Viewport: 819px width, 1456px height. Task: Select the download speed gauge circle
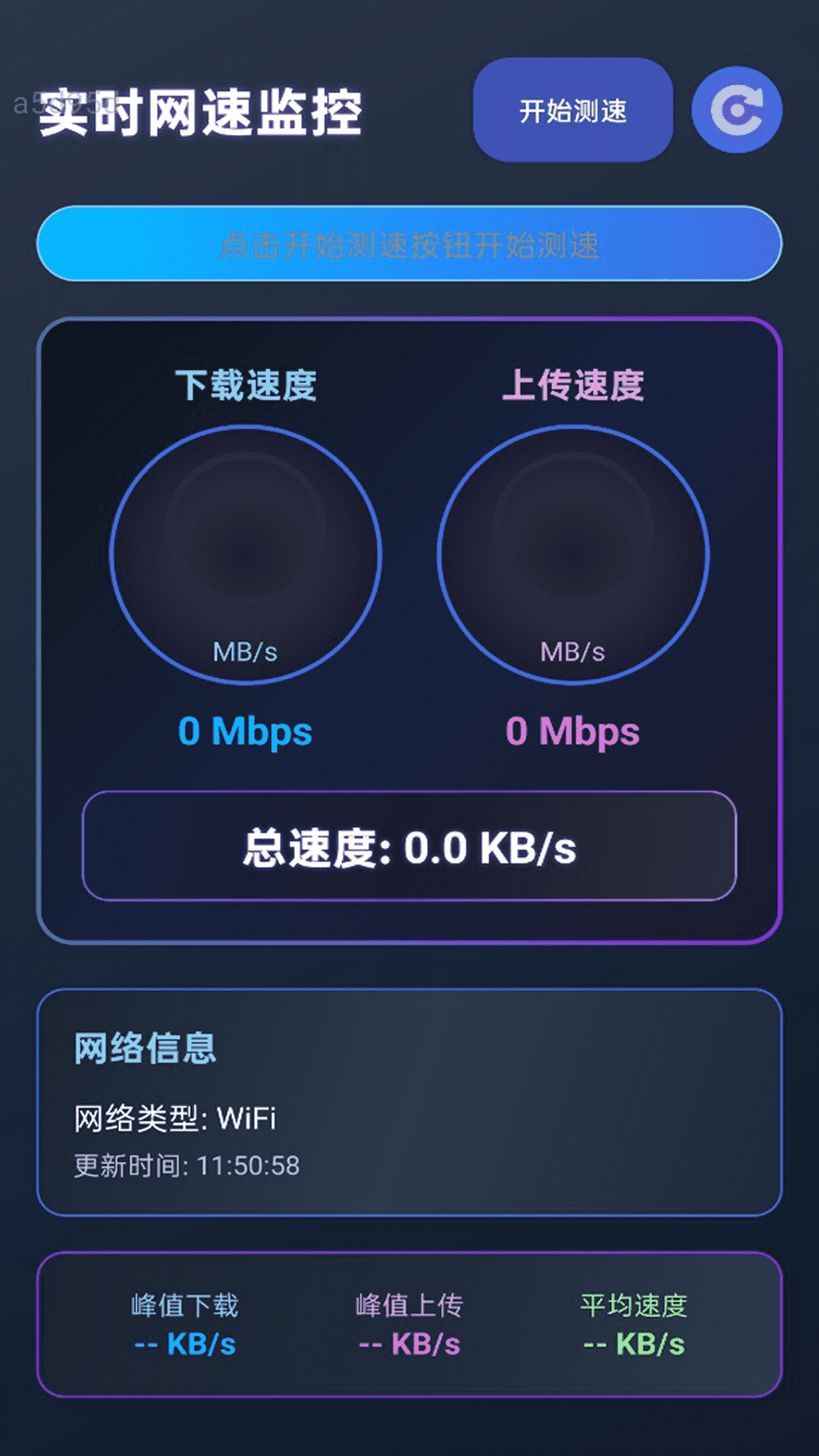pyautogui.click(x=246, y=554)
